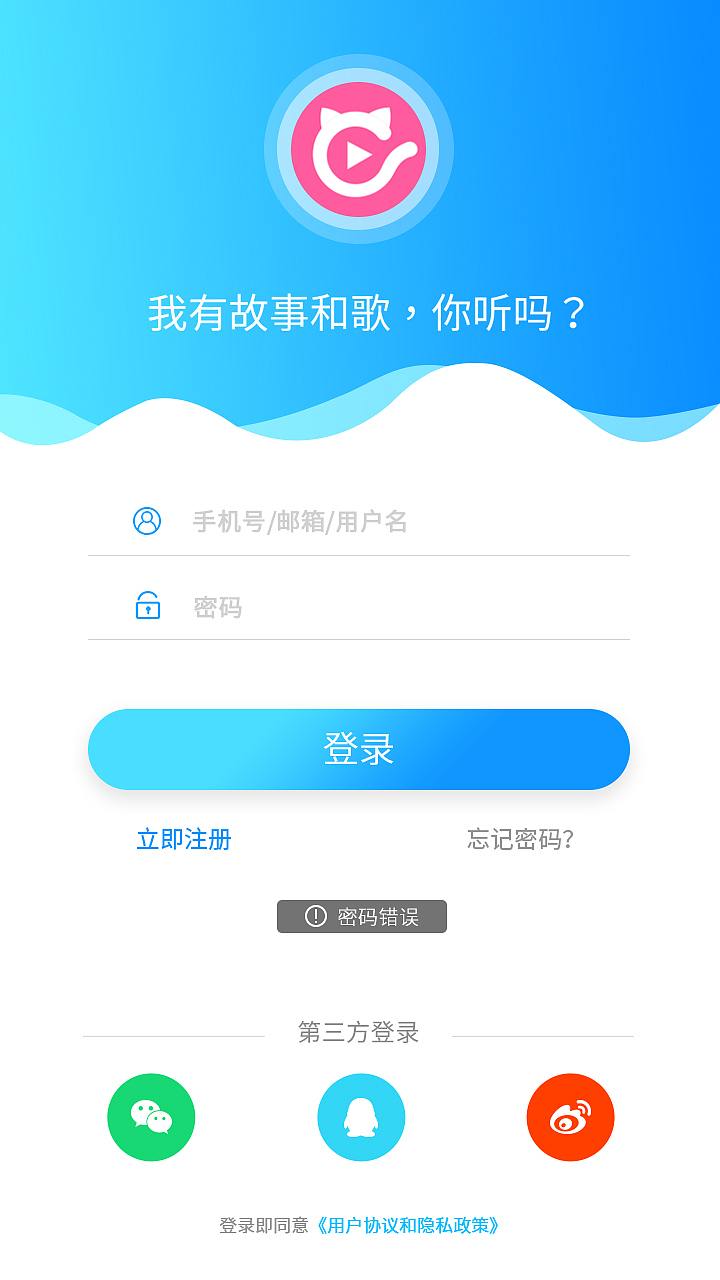Log in with QQ penguin icon

(x=361, y=1117)
